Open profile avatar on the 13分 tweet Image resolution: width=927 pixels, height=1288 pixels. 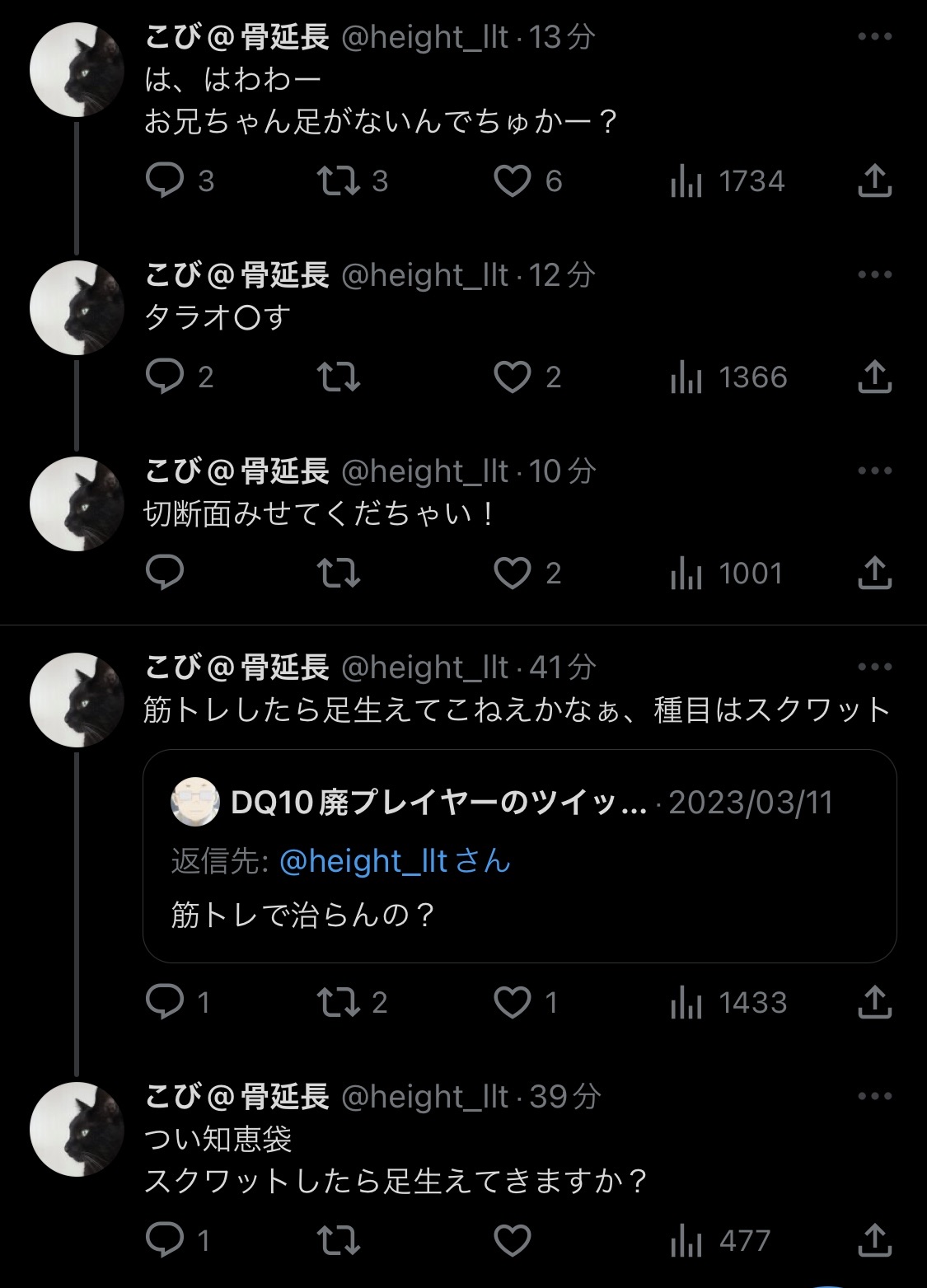77,70
